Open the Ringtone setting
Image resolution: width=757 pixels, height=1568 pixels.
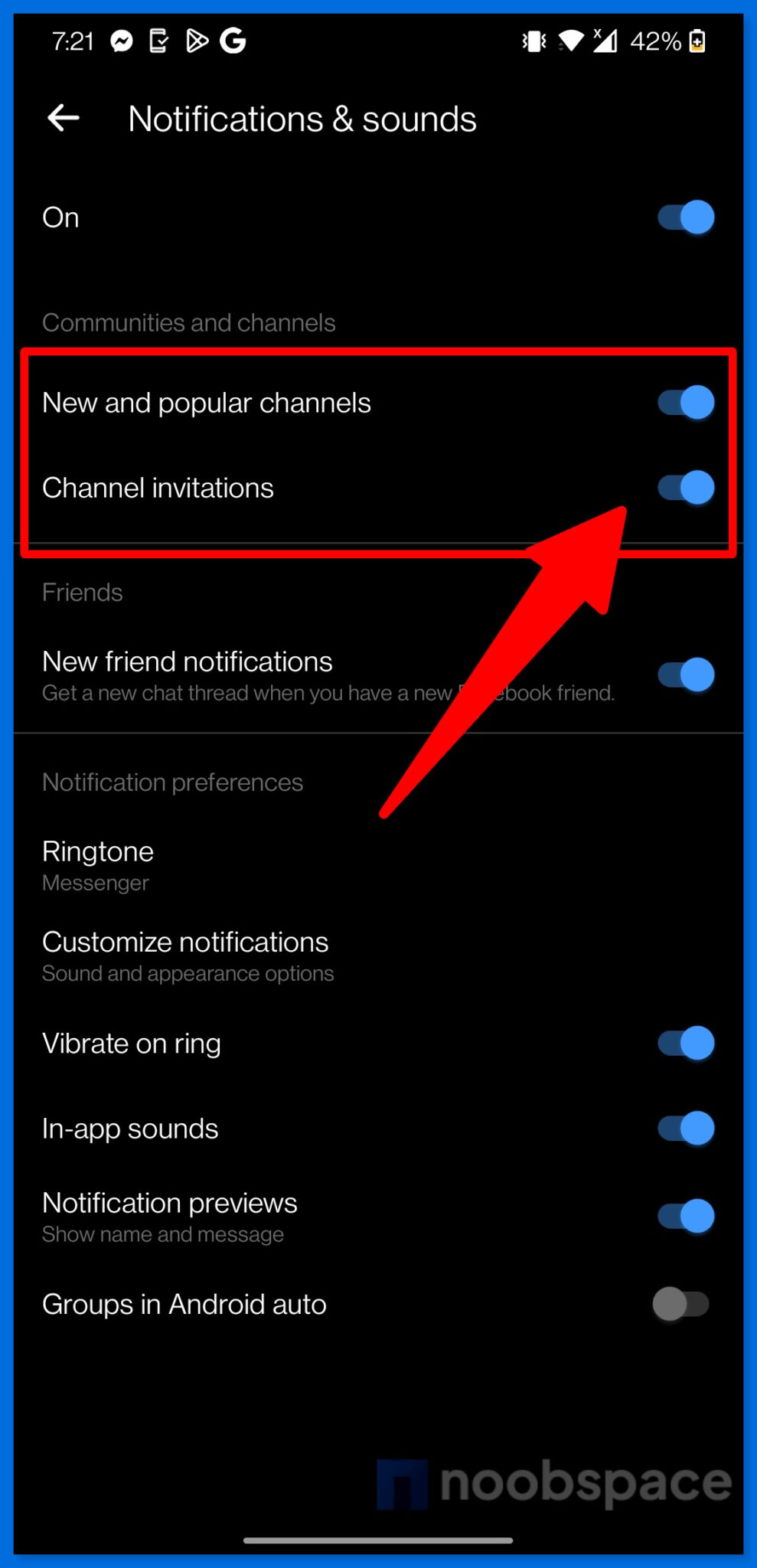(378, 866)
